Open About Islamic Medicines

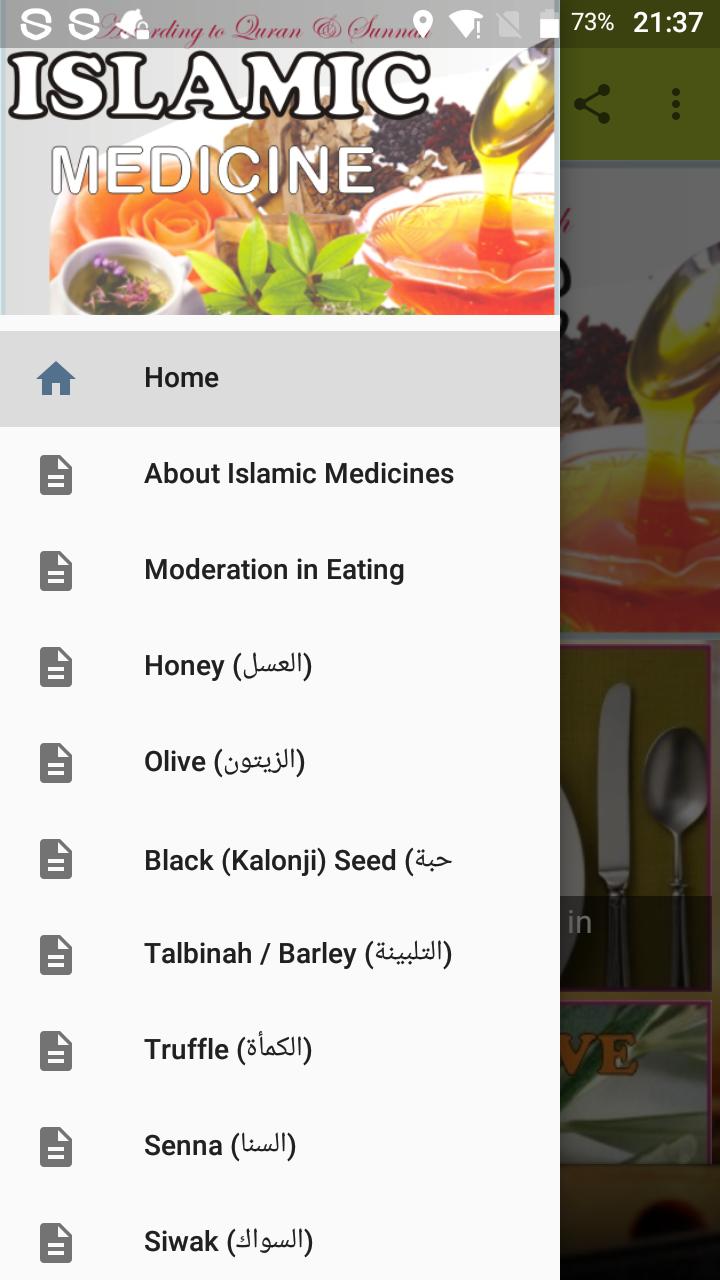coord(298,474)
